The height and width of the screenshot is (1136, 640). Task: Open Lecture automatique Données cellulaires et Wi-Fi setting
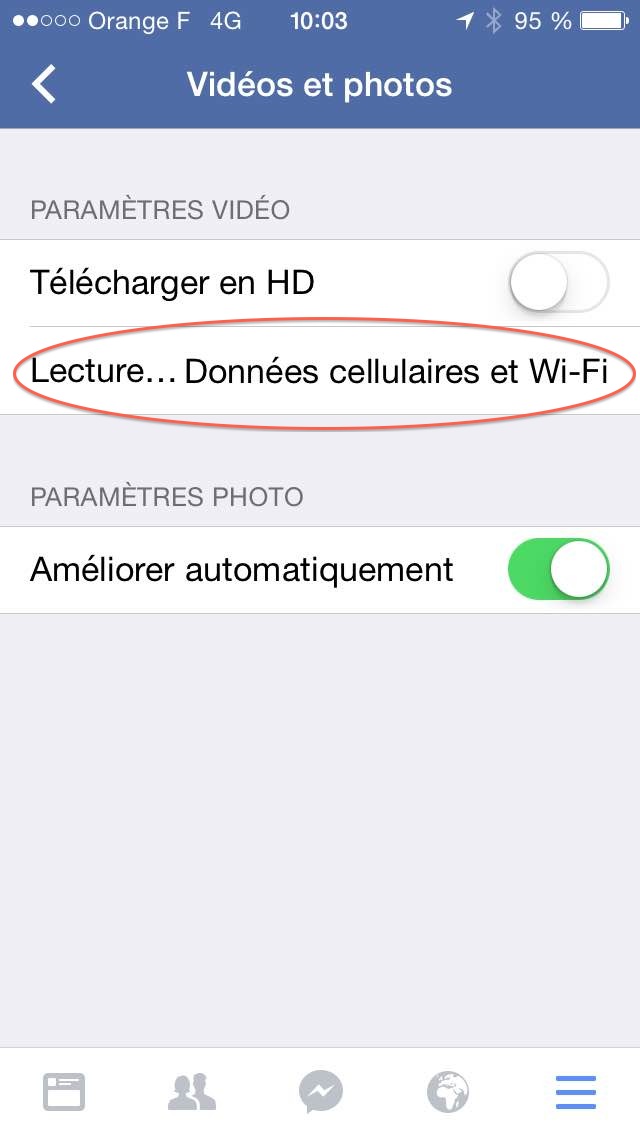pyautogui.click(x=320, y=372)
